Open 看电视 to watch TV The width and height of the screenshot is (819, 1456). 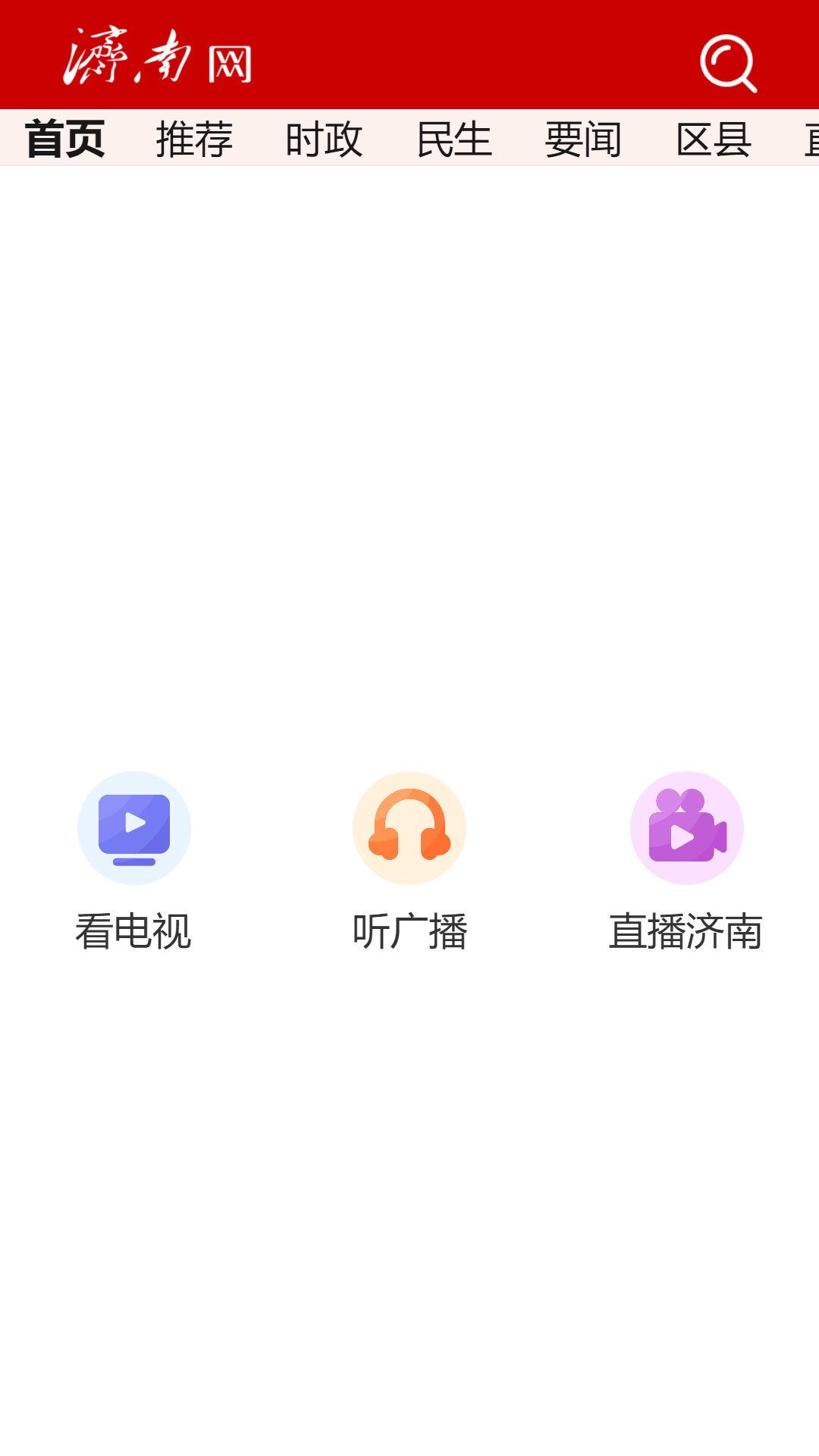(x=133, y=862)
